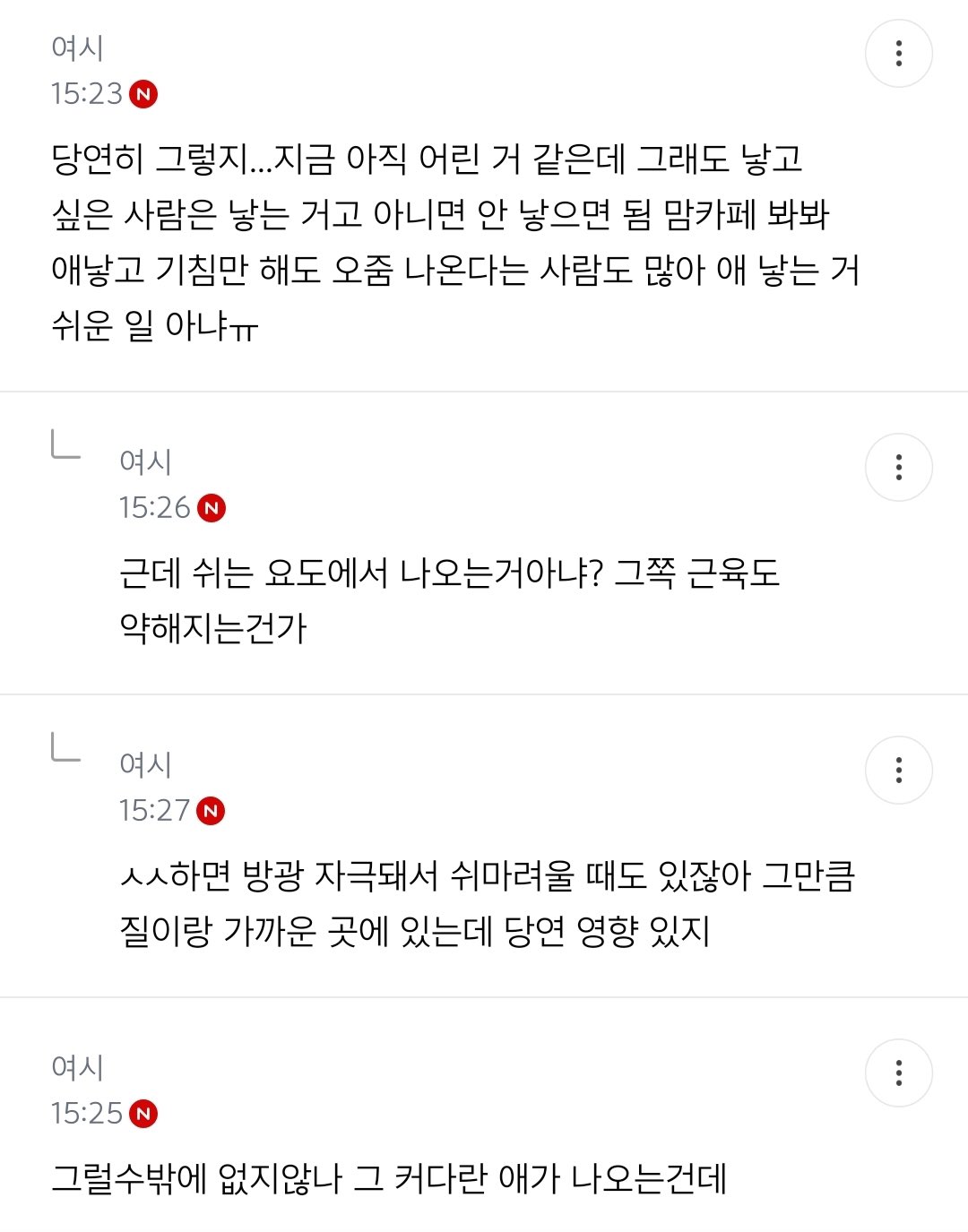968x1232 pixels.
Task: Click the N new badge beside 15:23
Action: (x=146, y=92)
